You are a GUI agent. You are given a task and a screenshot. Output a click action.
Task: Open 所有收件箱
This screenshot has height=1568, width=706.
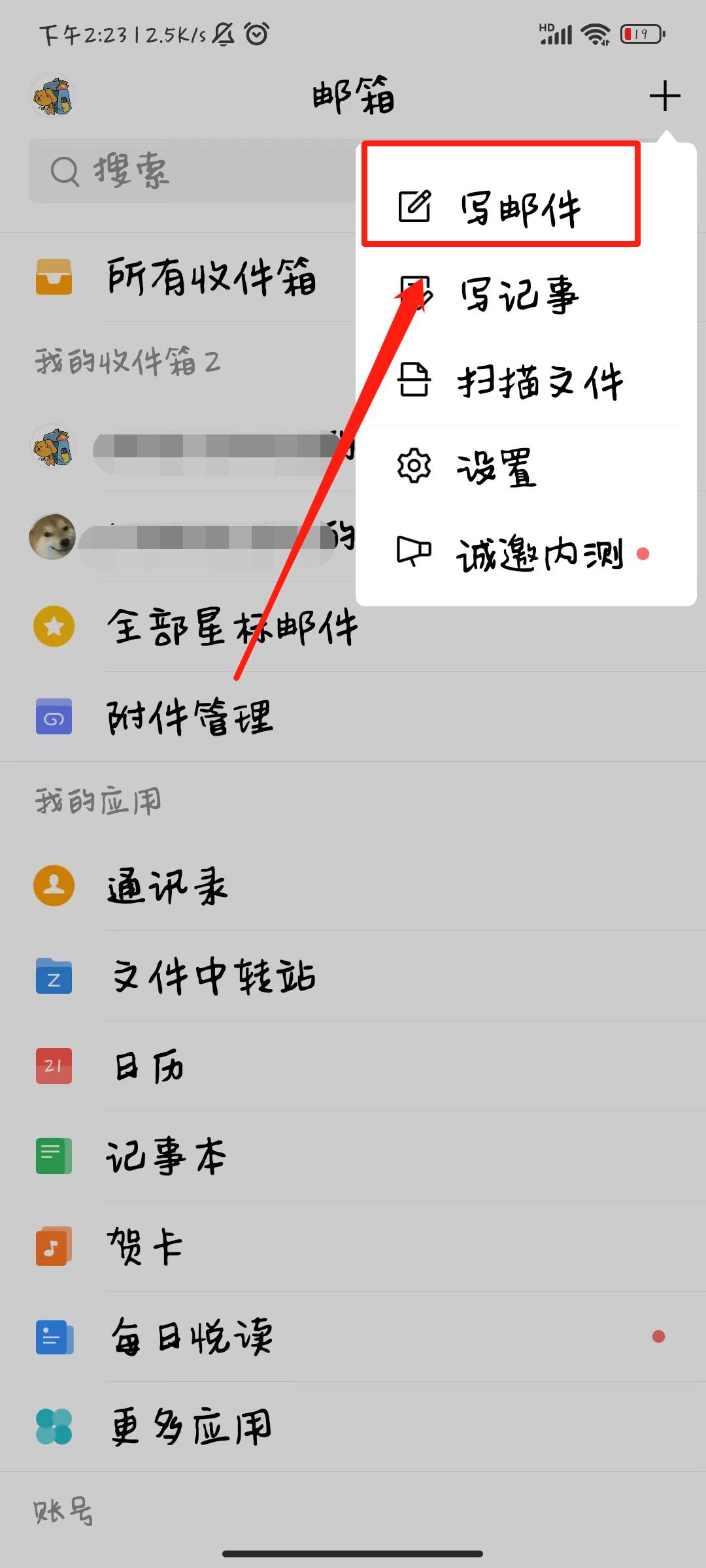click(x=210, y=277)
